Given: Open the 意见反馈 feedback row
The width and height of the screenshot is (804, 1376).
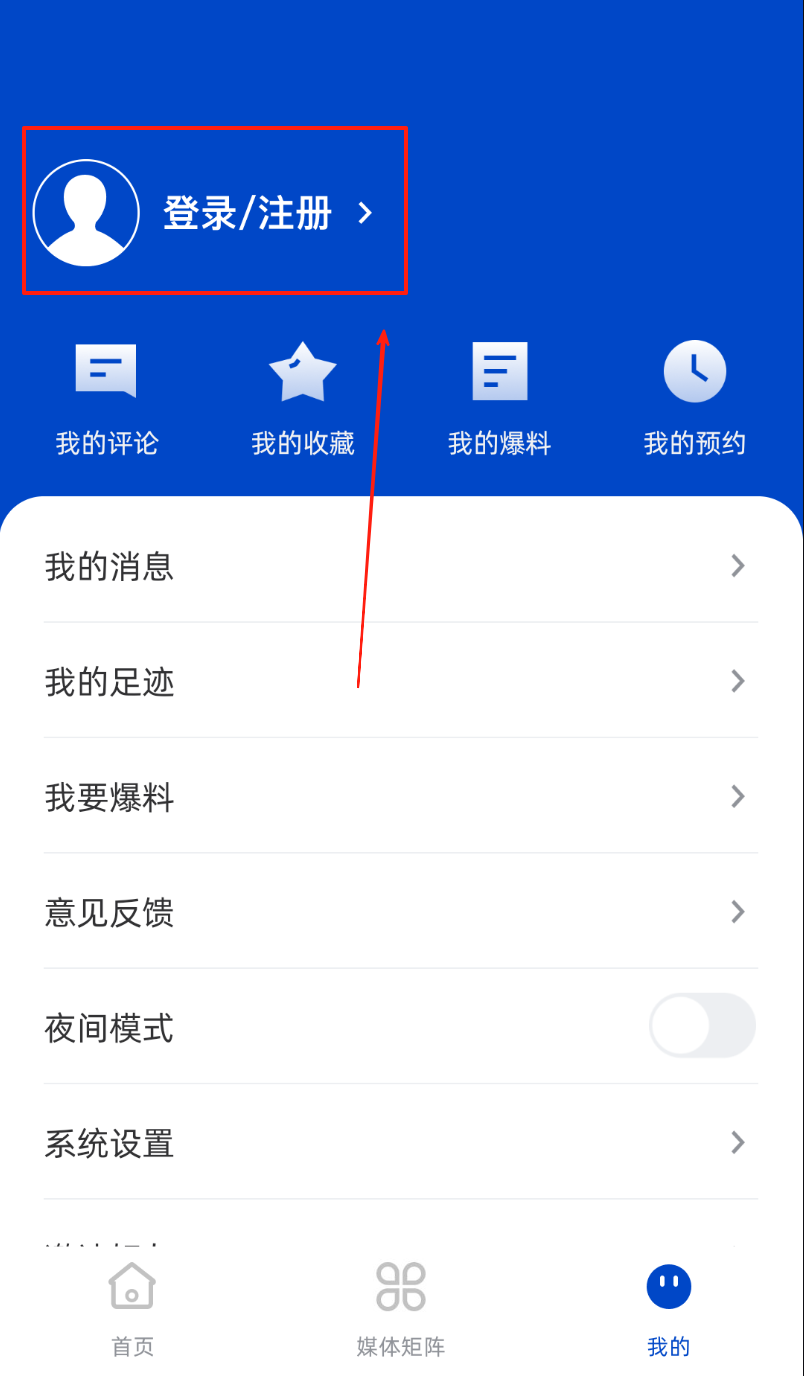Looking at the screenshot, I should (400, 912).
